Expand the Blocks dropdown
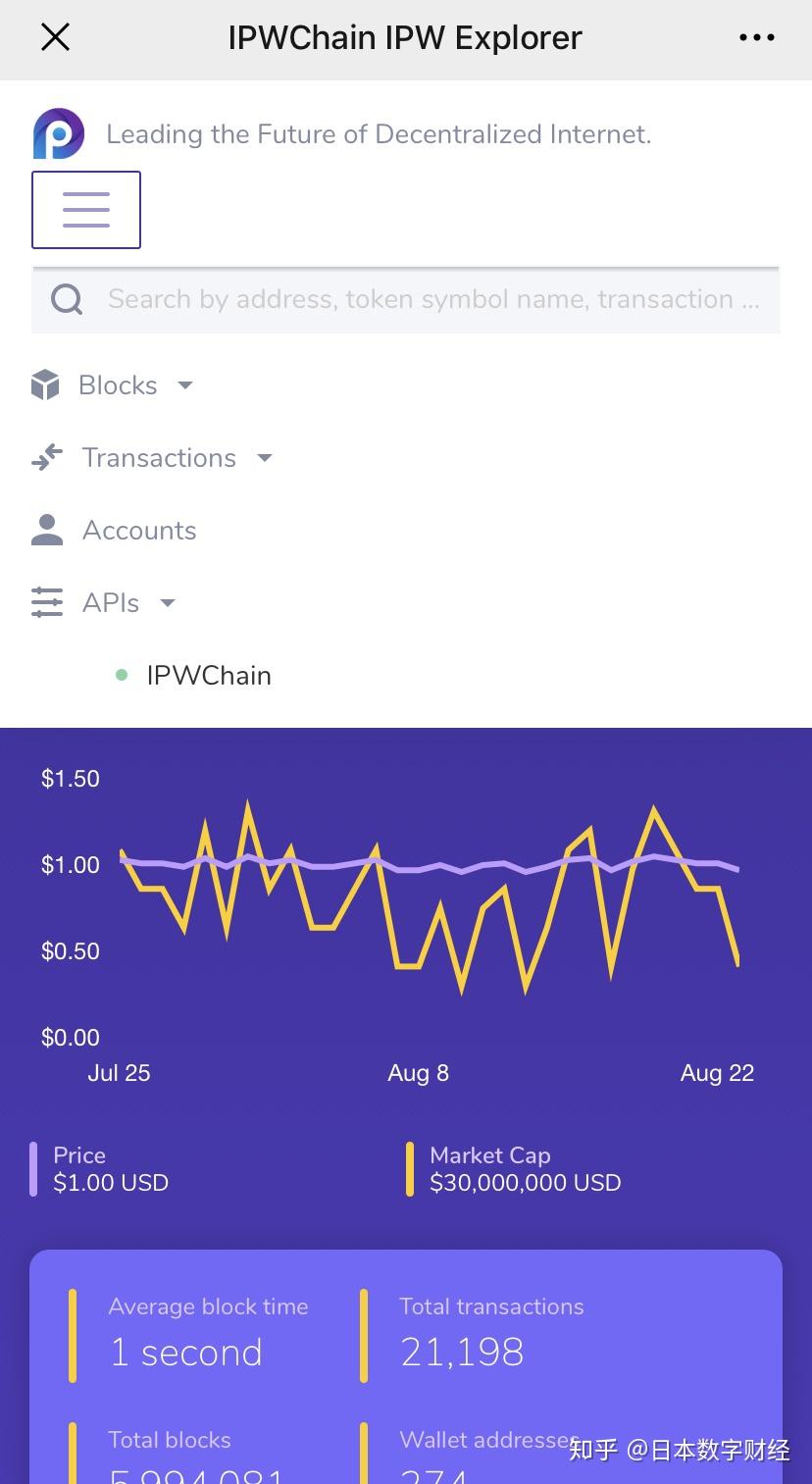Viewport: 812px width, 1484px height. pos(184,385)
